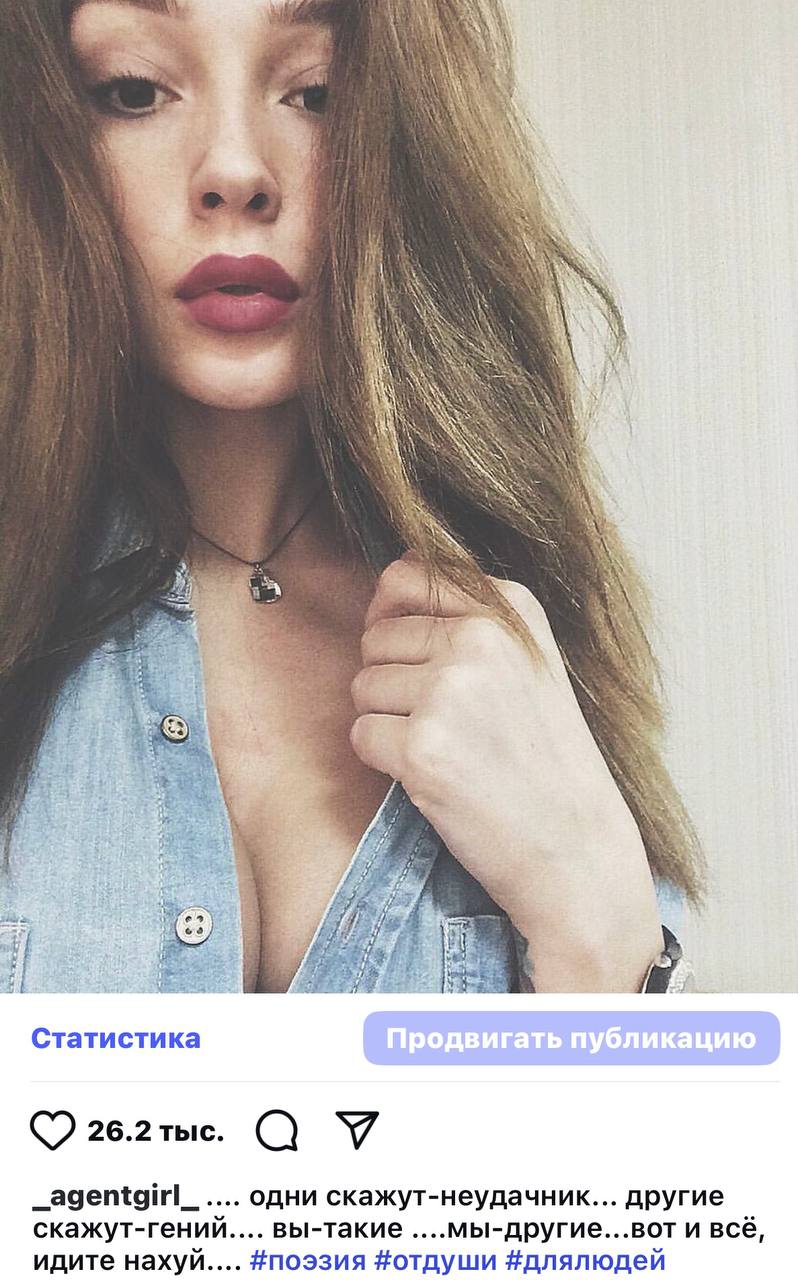Open the #отдуши hashtag
This screenshot has height=1280, width=798.
coord(435,1259)
